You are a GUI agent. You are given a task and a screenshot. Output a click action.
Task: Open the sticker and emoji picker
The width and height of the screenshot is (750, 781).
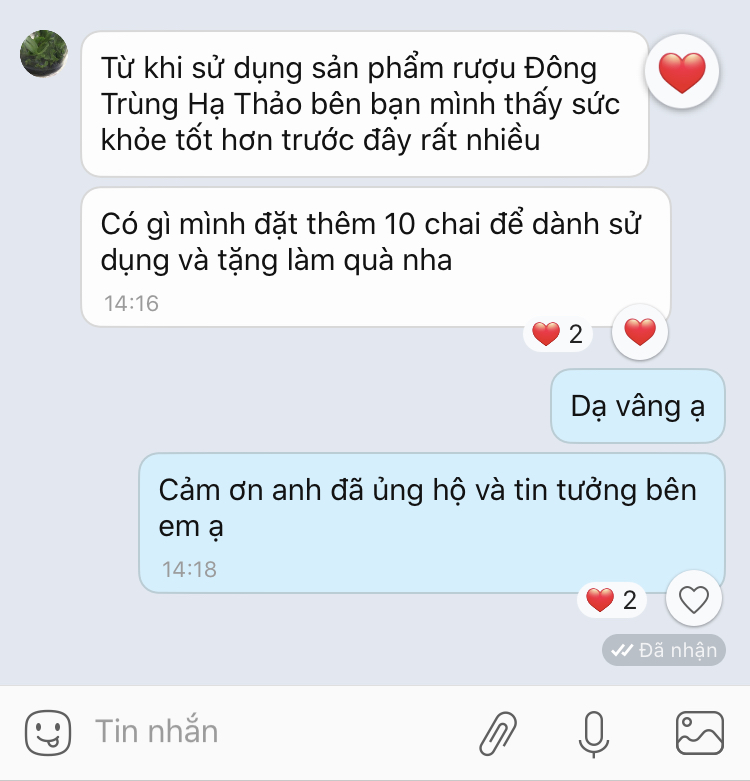(48, 733)
